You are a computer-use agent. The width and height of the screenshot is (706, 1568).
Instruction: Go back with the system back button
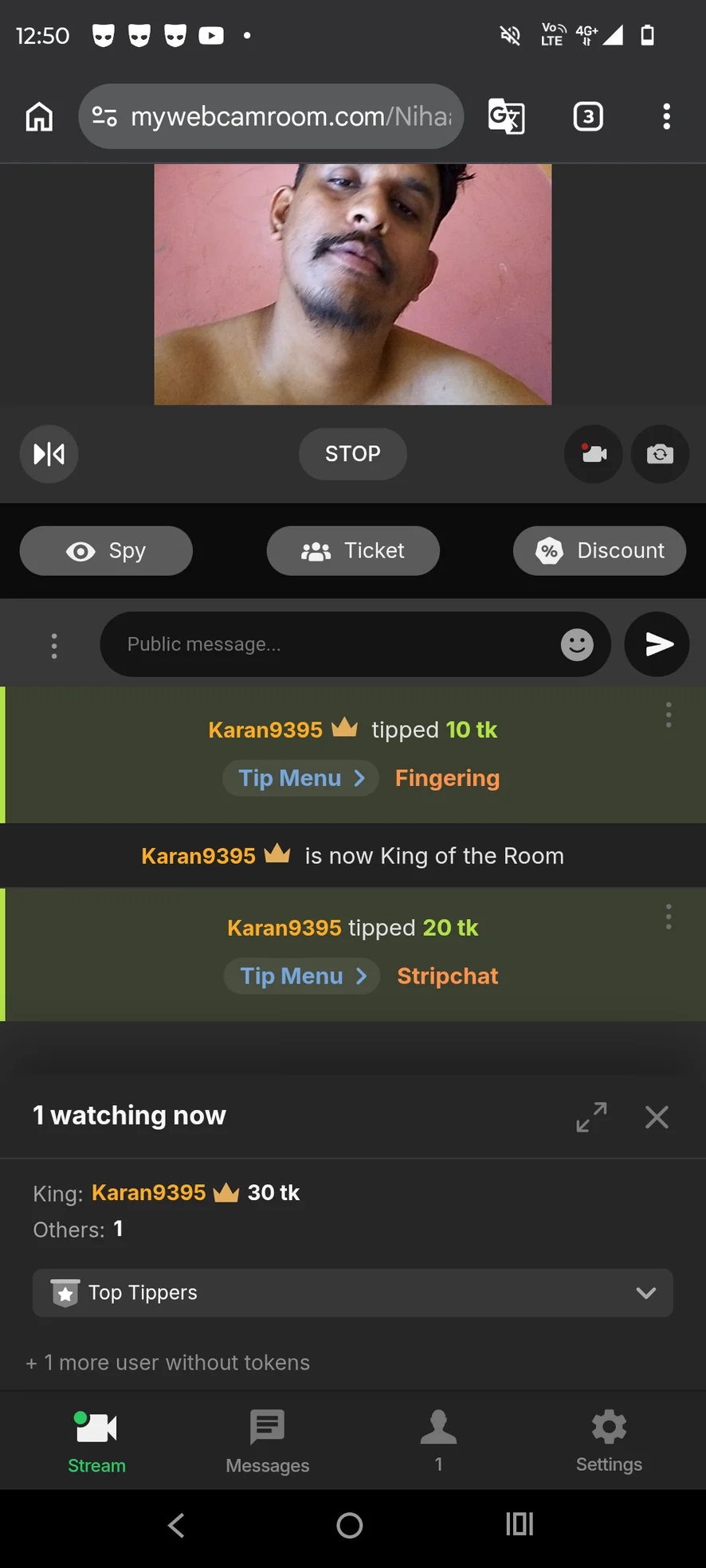(177, 1525)
